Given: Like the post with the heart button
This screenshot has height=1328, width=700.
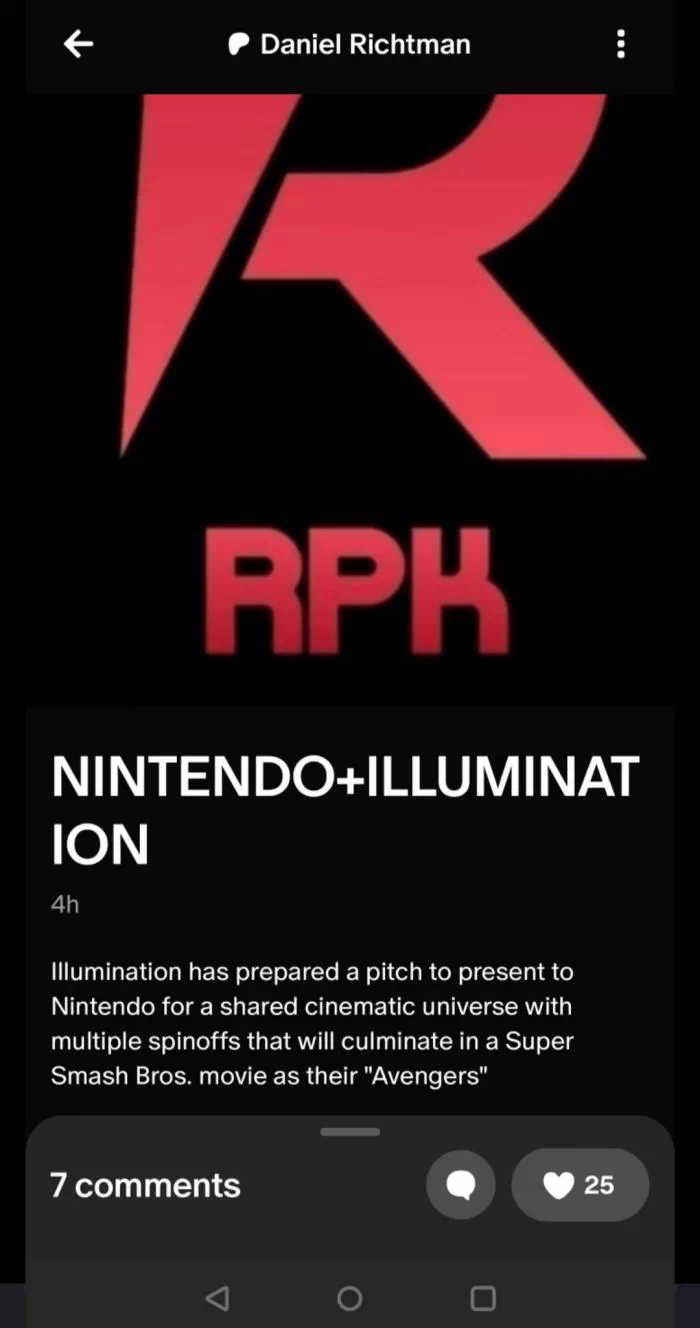Looking at the screenshot, I should click(x=580, y=1185).
